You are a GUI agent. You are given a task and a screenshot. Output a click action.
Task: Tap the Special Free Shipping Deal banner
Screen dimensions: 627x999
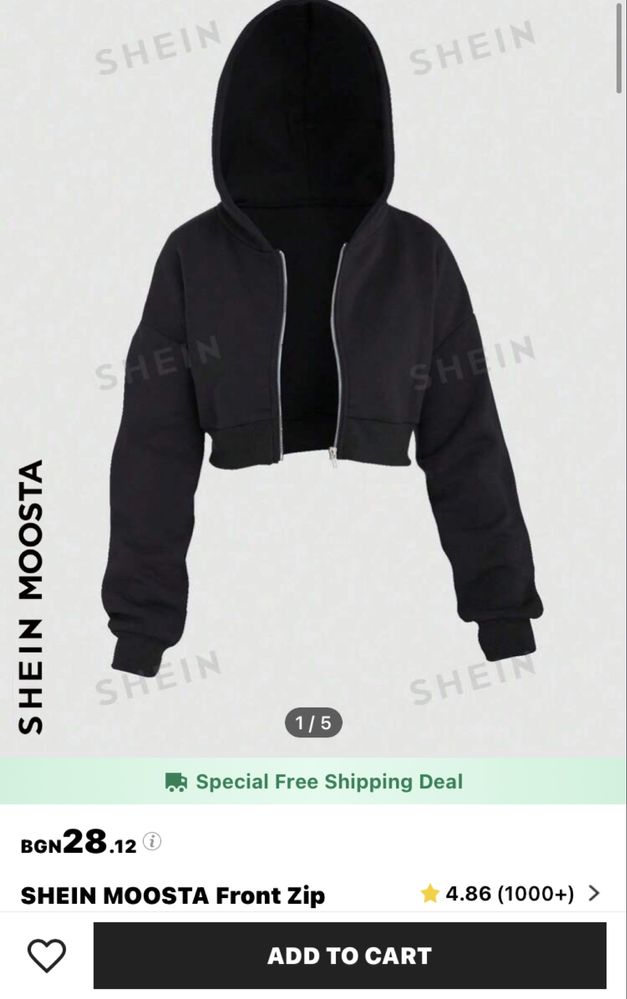313,782
